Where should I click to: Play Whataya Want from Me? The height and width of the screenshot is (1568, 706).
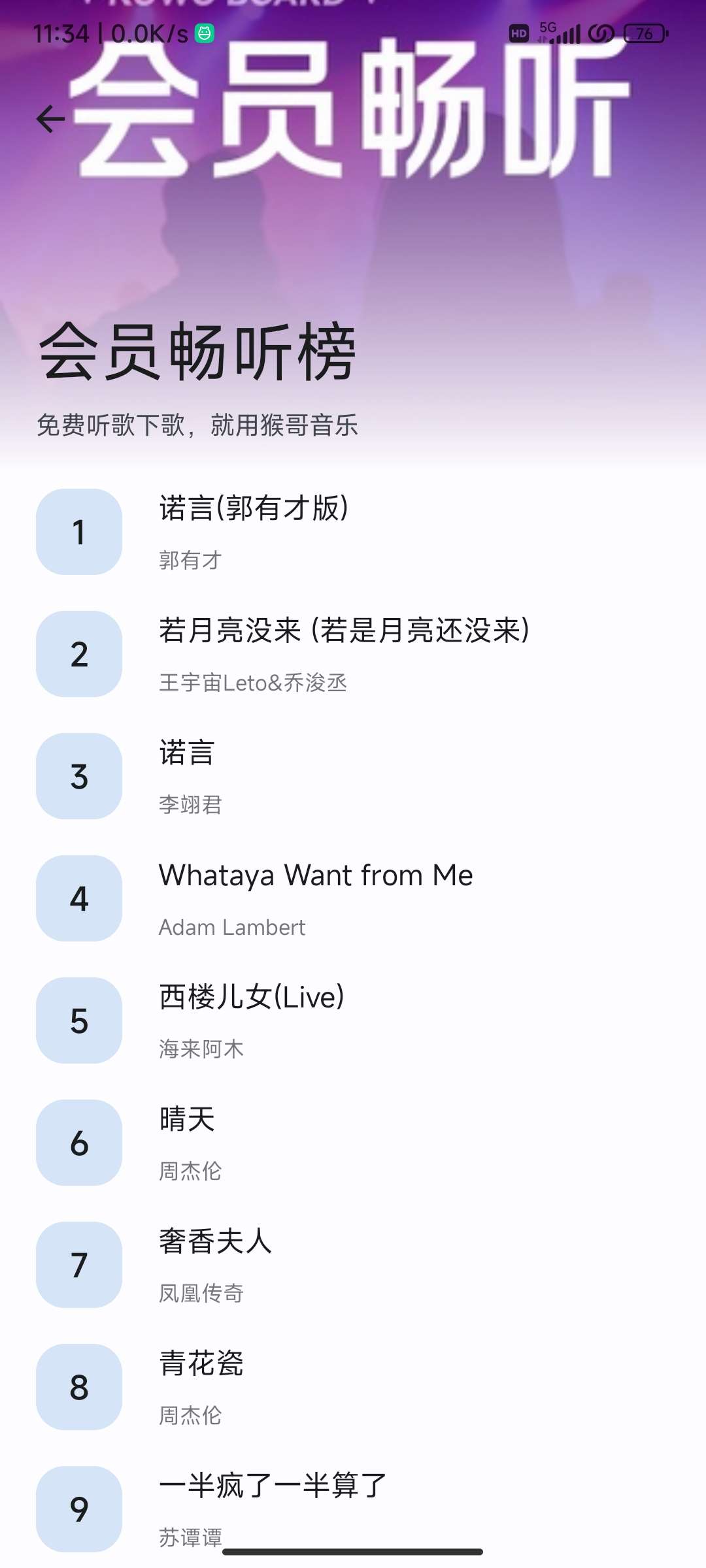point(315,897)
